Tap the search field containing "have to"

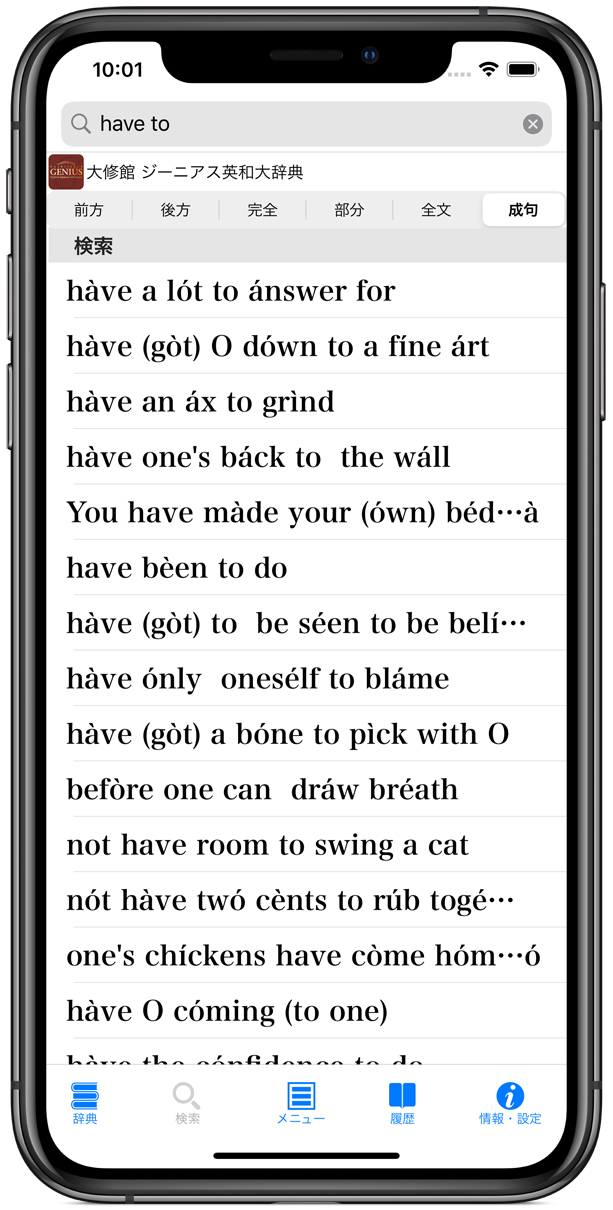click(x=306, y=124)
